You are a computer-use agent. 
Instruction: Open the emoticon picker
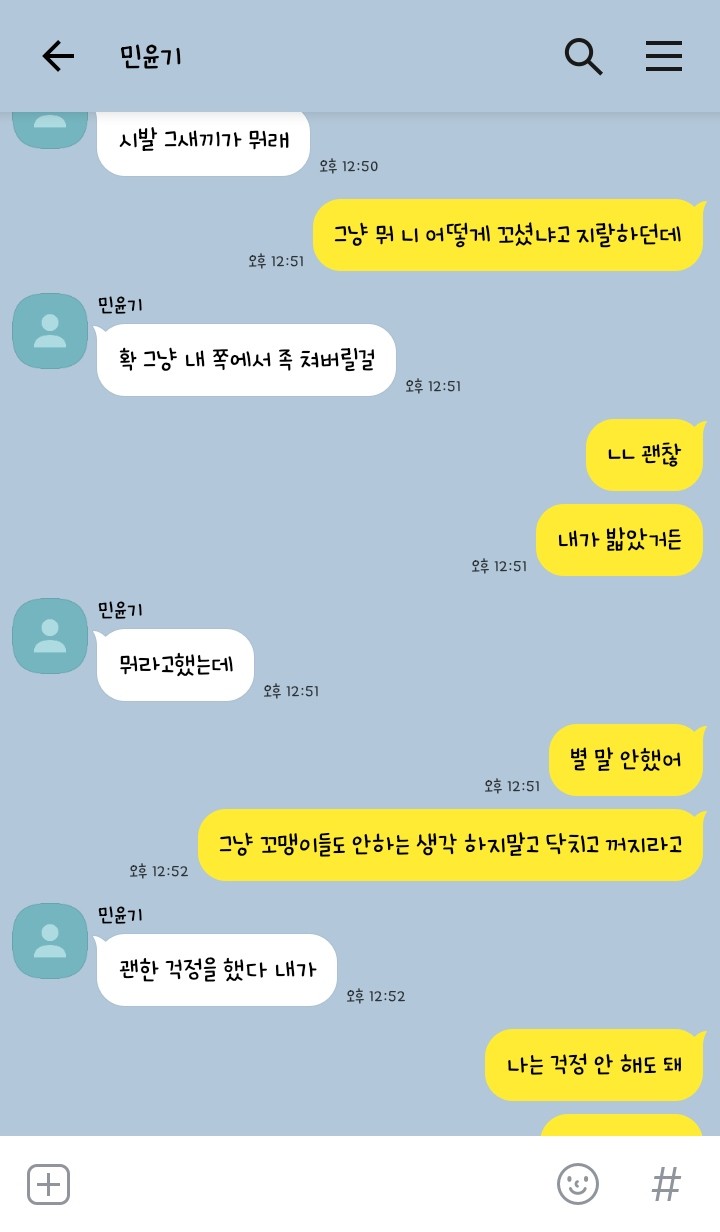coord(577,1185)
